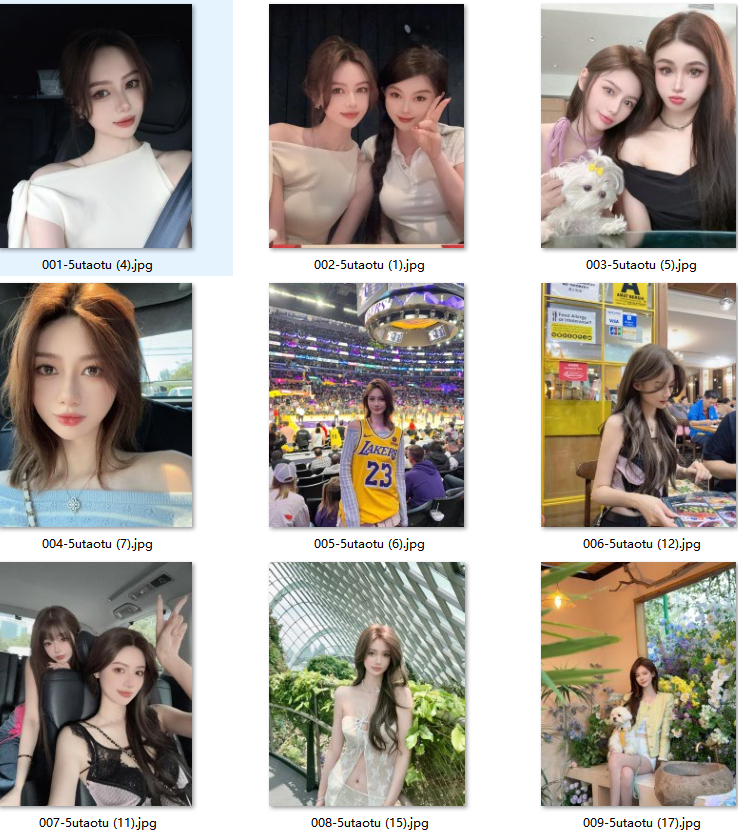Tap the 006-5utaotu (12).jpg file
The width and height of the screenshot is (738, 831).
[638, 405]
